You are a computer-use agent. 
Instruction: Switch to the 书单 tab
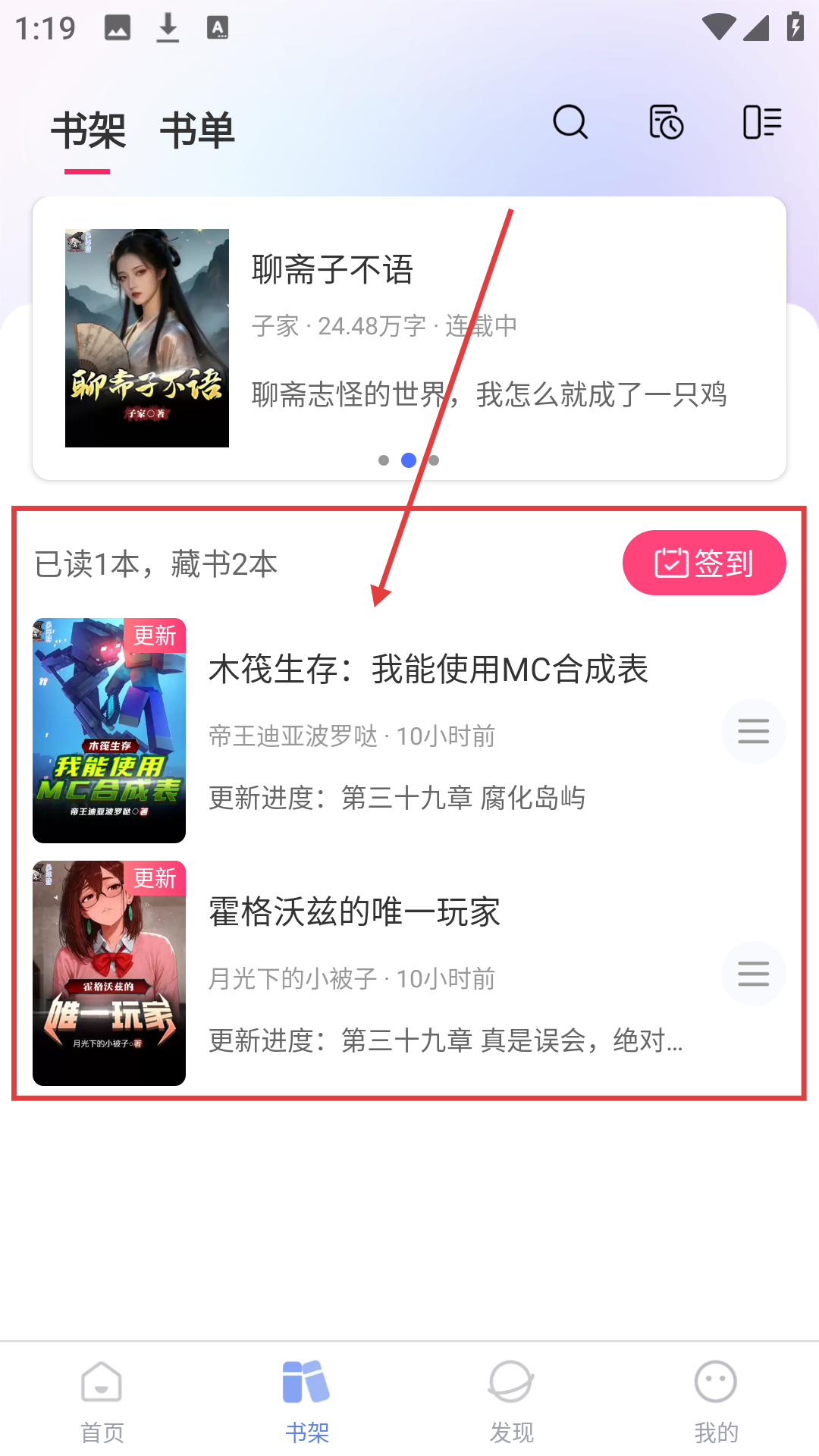pos(197,130)
